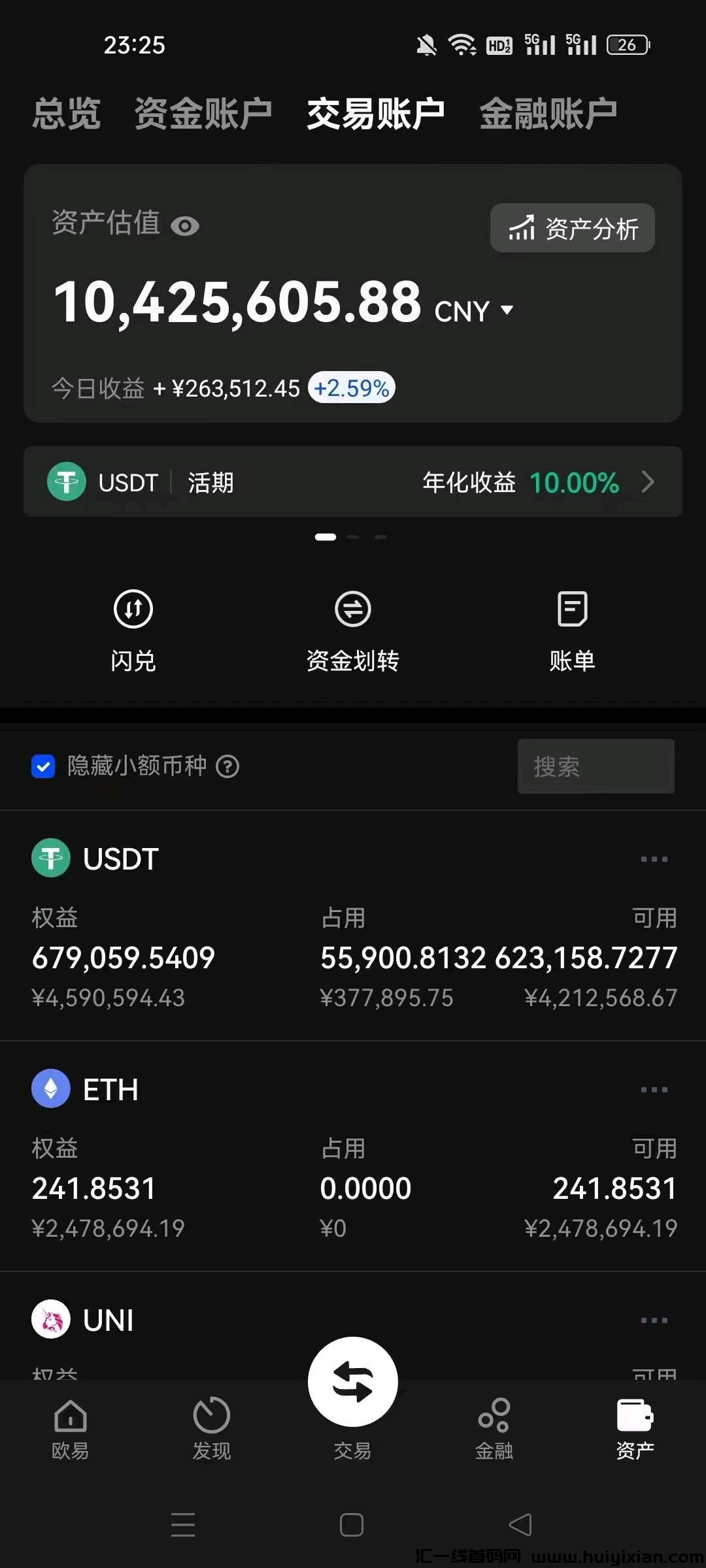Screen dimensions: 706x1568
Task: Open 资产分析 asset analysis
Action: tap(573, 228)
